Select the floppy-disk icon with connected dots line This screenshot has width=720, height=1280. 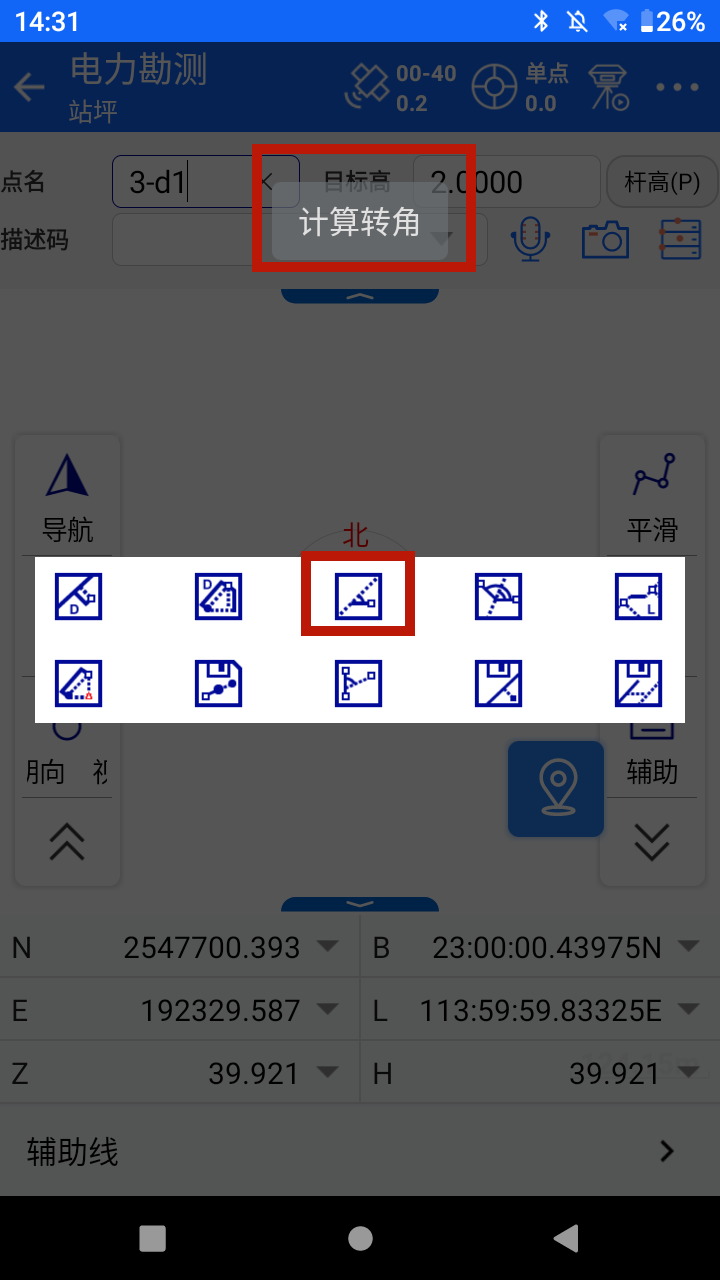pos(218,684)
